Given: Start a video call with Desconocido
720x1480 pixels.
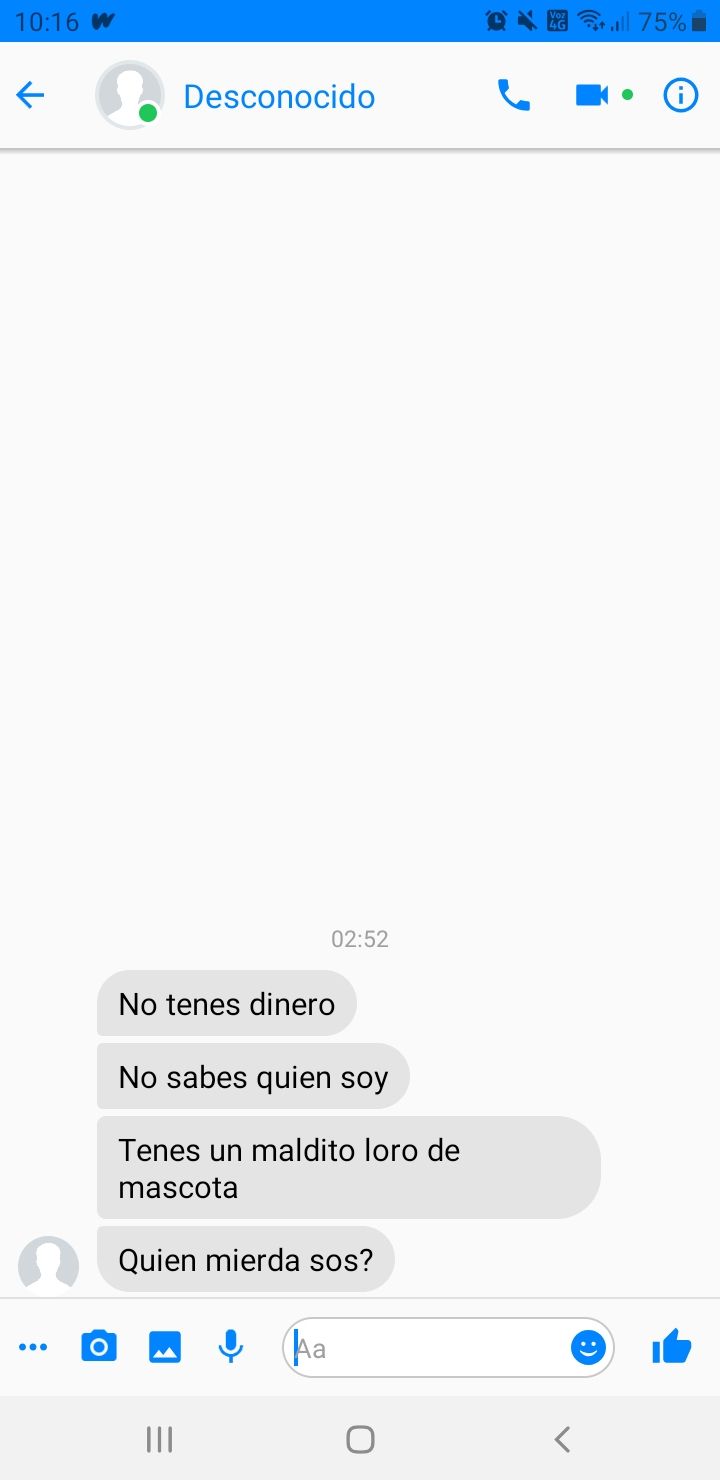Looking at the screenshot, I should click(592, 95).
